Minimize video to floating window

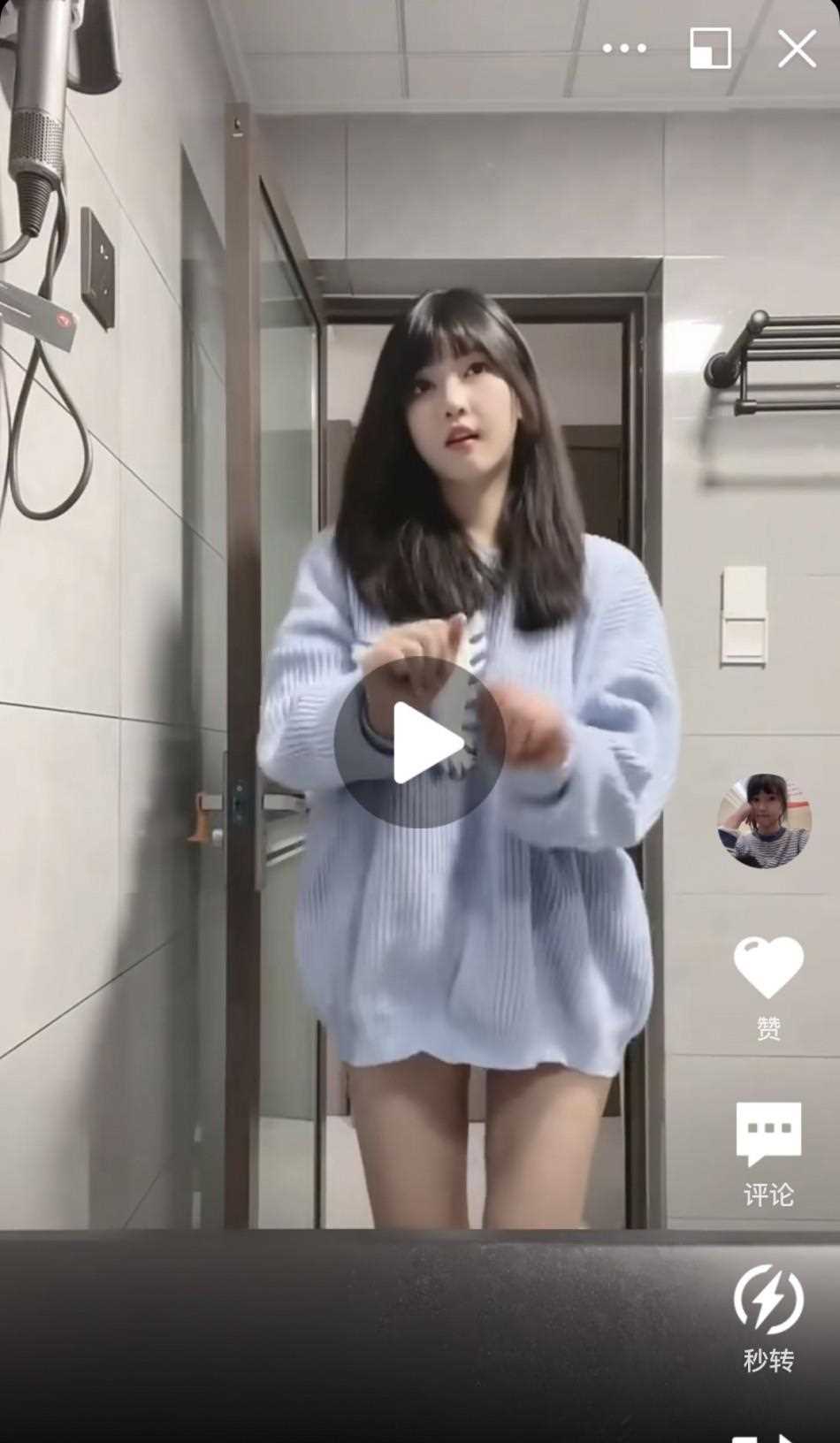coord(710,49)
